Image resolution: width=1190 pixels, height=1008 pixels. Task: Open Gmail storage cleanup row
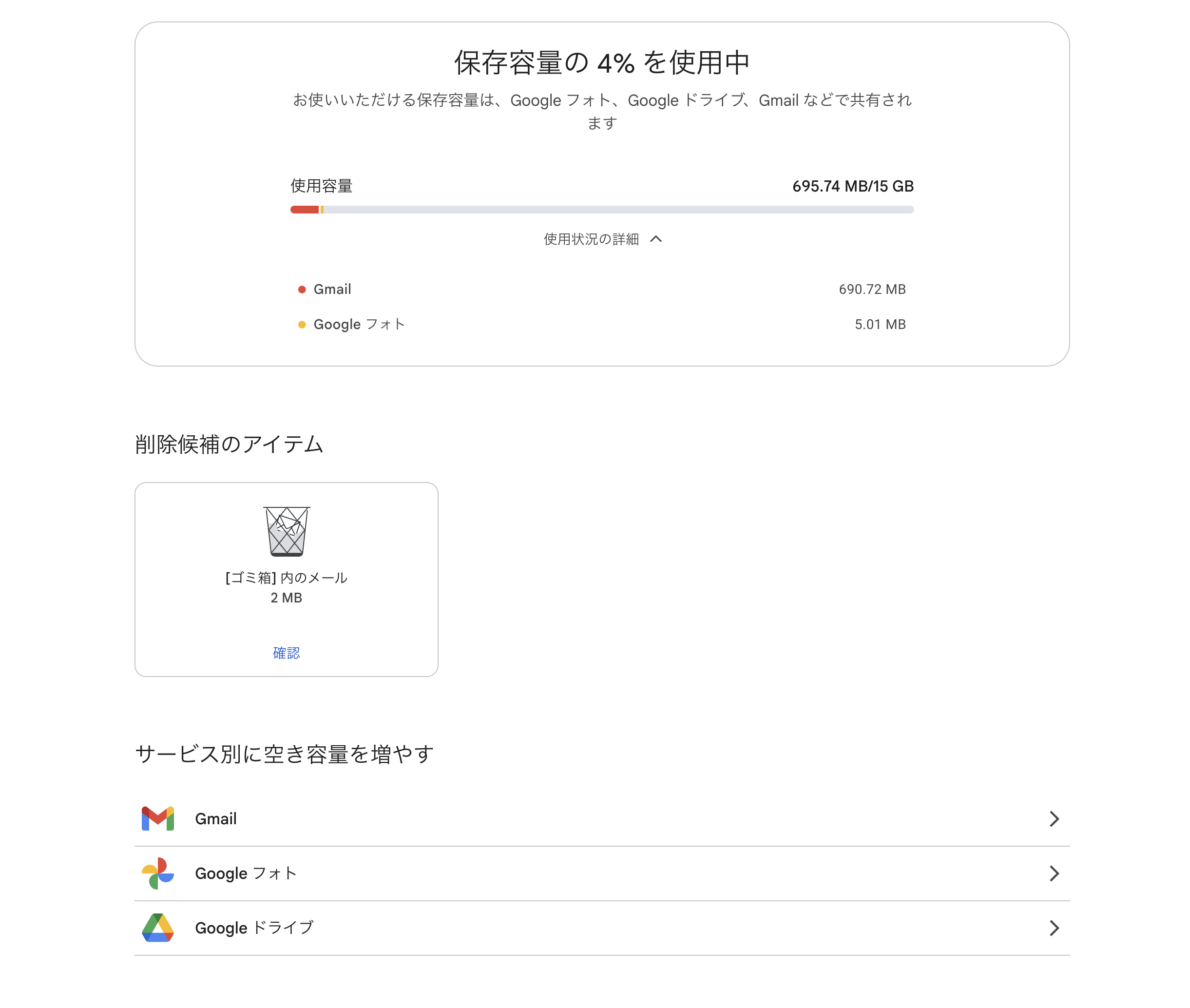[x=601, y=818]
